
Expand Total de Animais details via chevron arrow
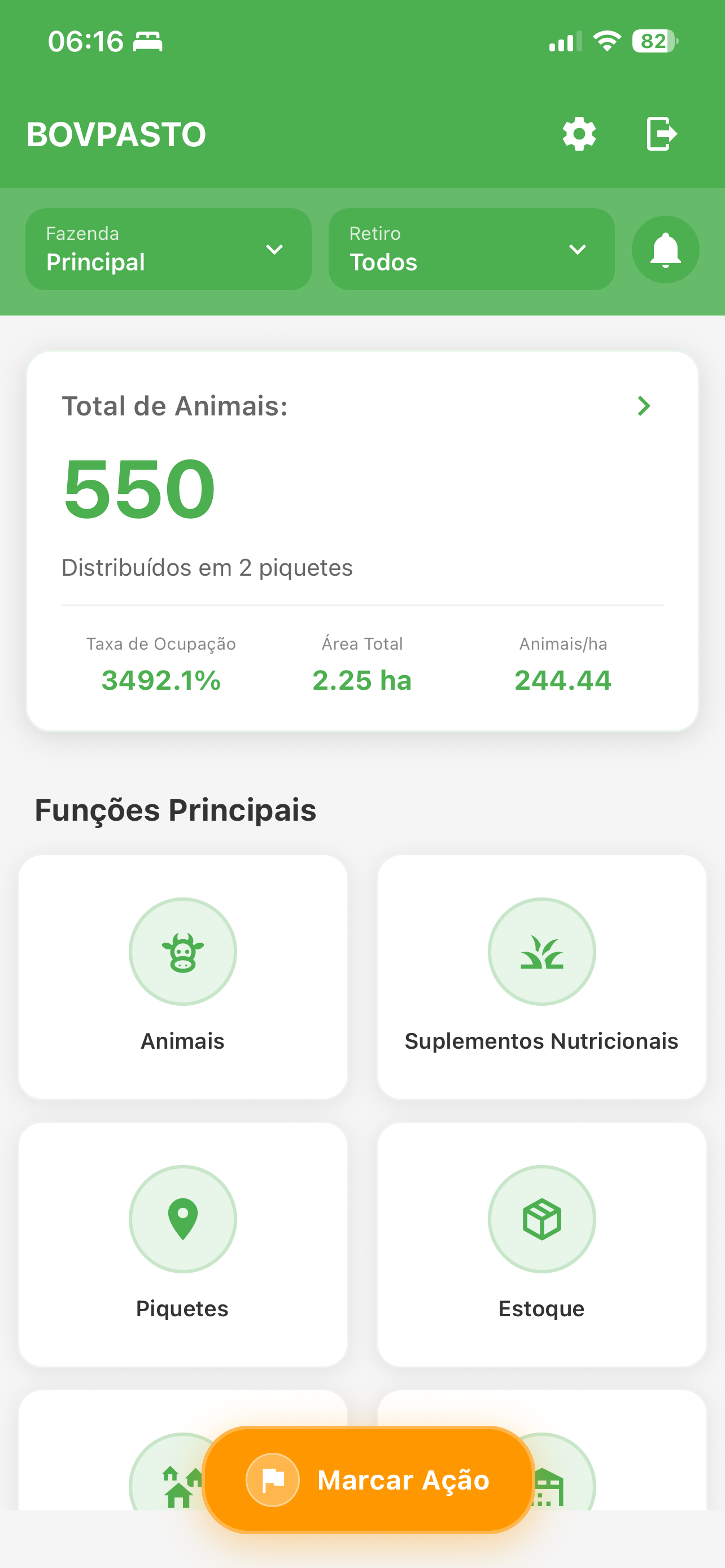pyautogui.click(x=644, y=406)
